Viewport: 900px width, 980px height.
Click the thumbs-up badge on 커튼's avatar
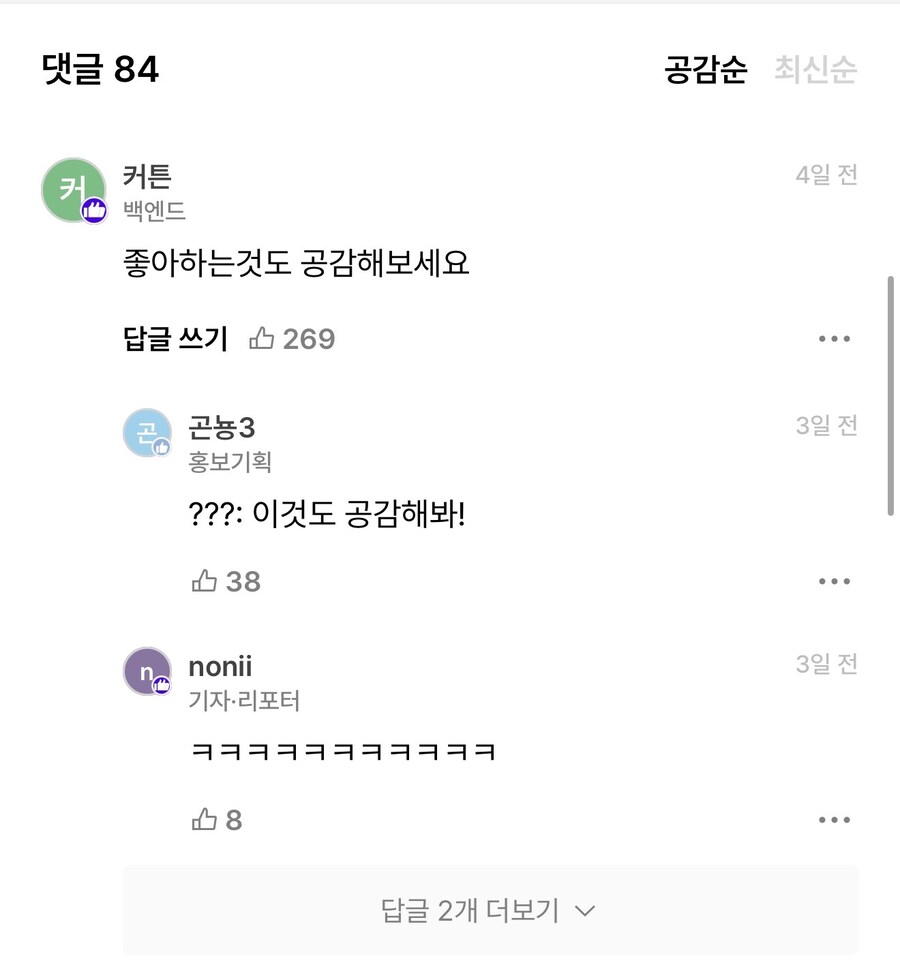[93, 212]
